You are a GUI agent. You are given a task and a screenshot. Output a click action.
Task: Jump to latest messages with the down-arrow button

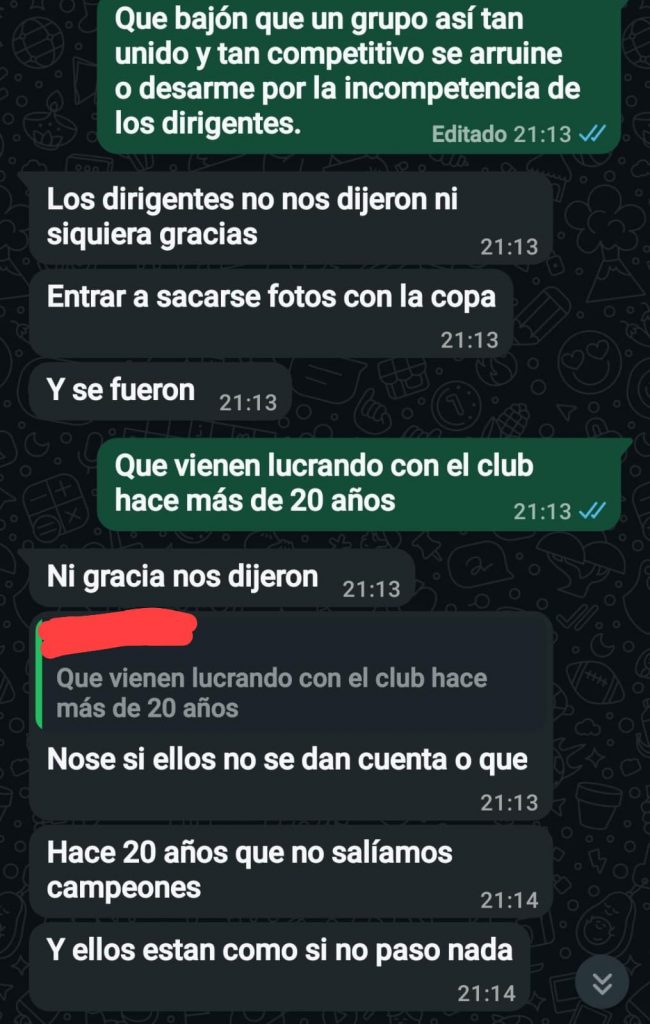click(x=602, y=983)
